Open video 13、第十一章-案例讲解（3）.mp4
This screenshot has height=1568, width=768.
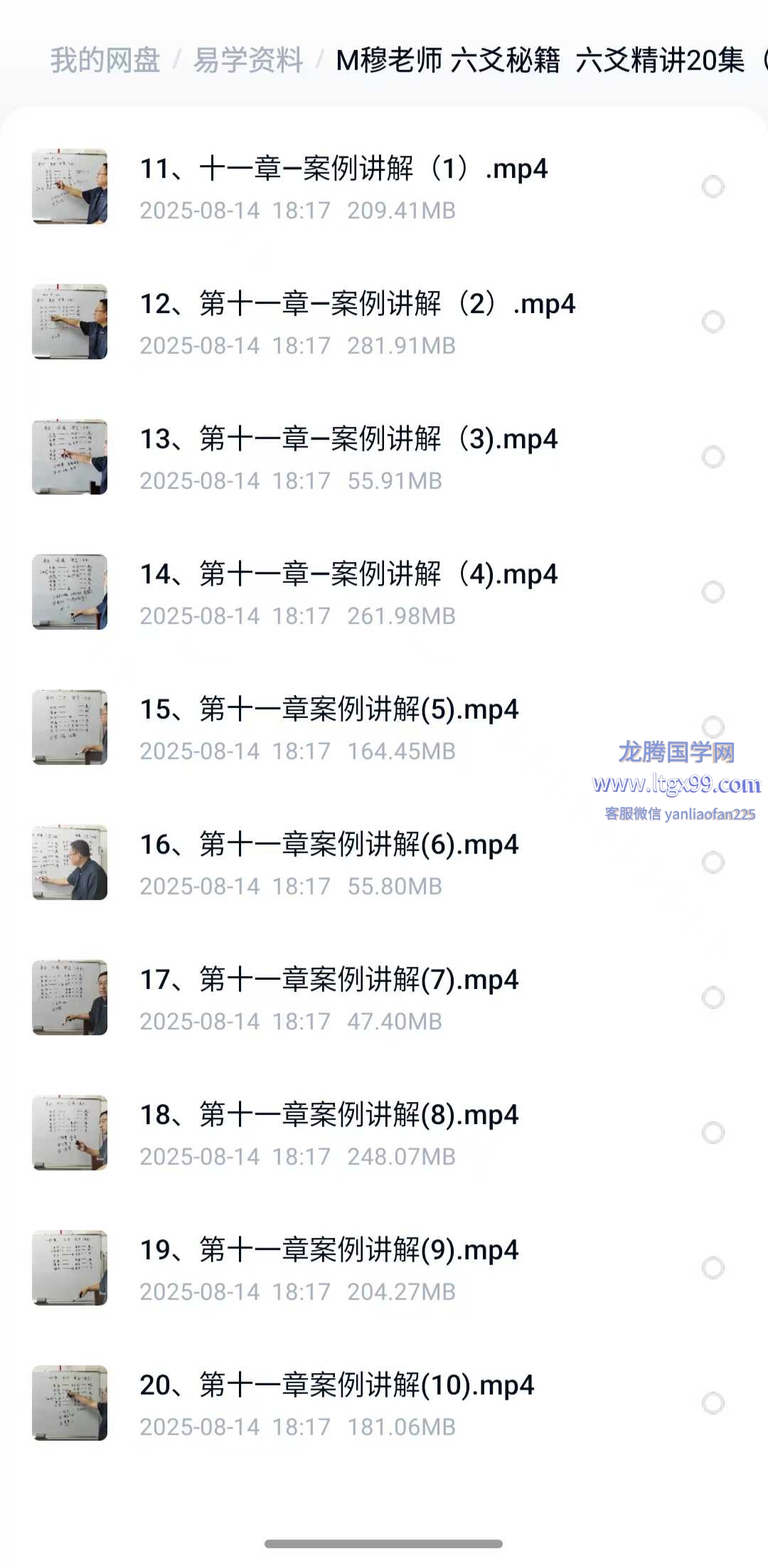click(x=348, y=440)
